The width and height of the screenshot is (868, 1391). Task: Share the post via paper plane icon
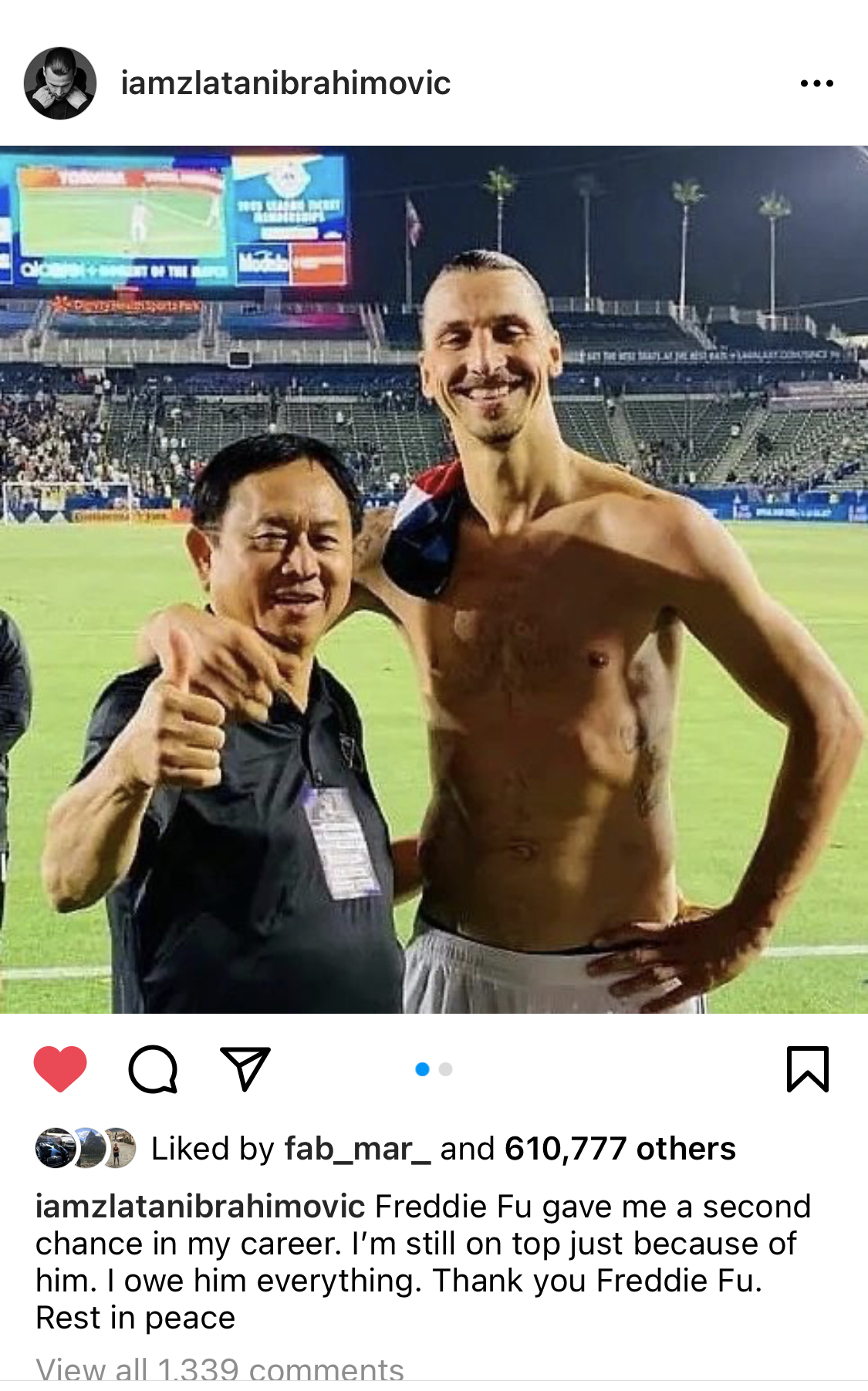245,1069
